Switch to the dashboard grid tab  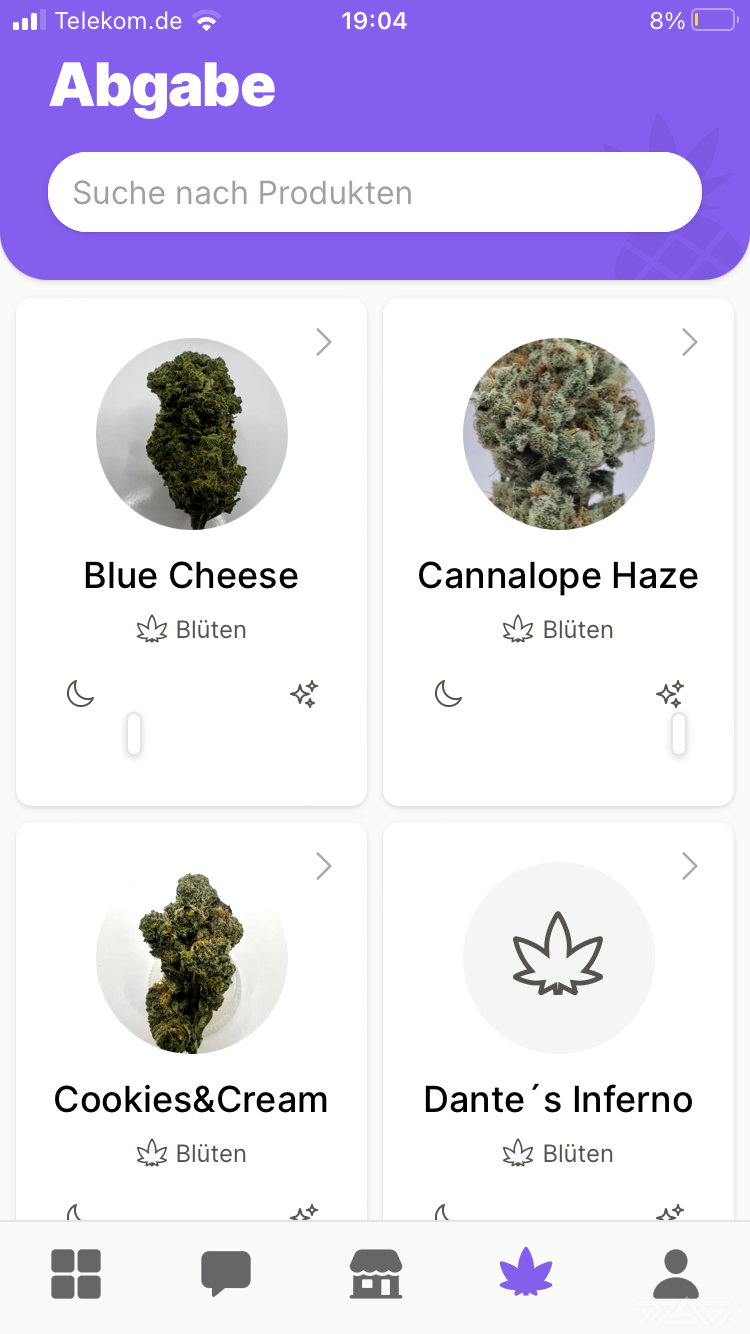point(76,1274)
